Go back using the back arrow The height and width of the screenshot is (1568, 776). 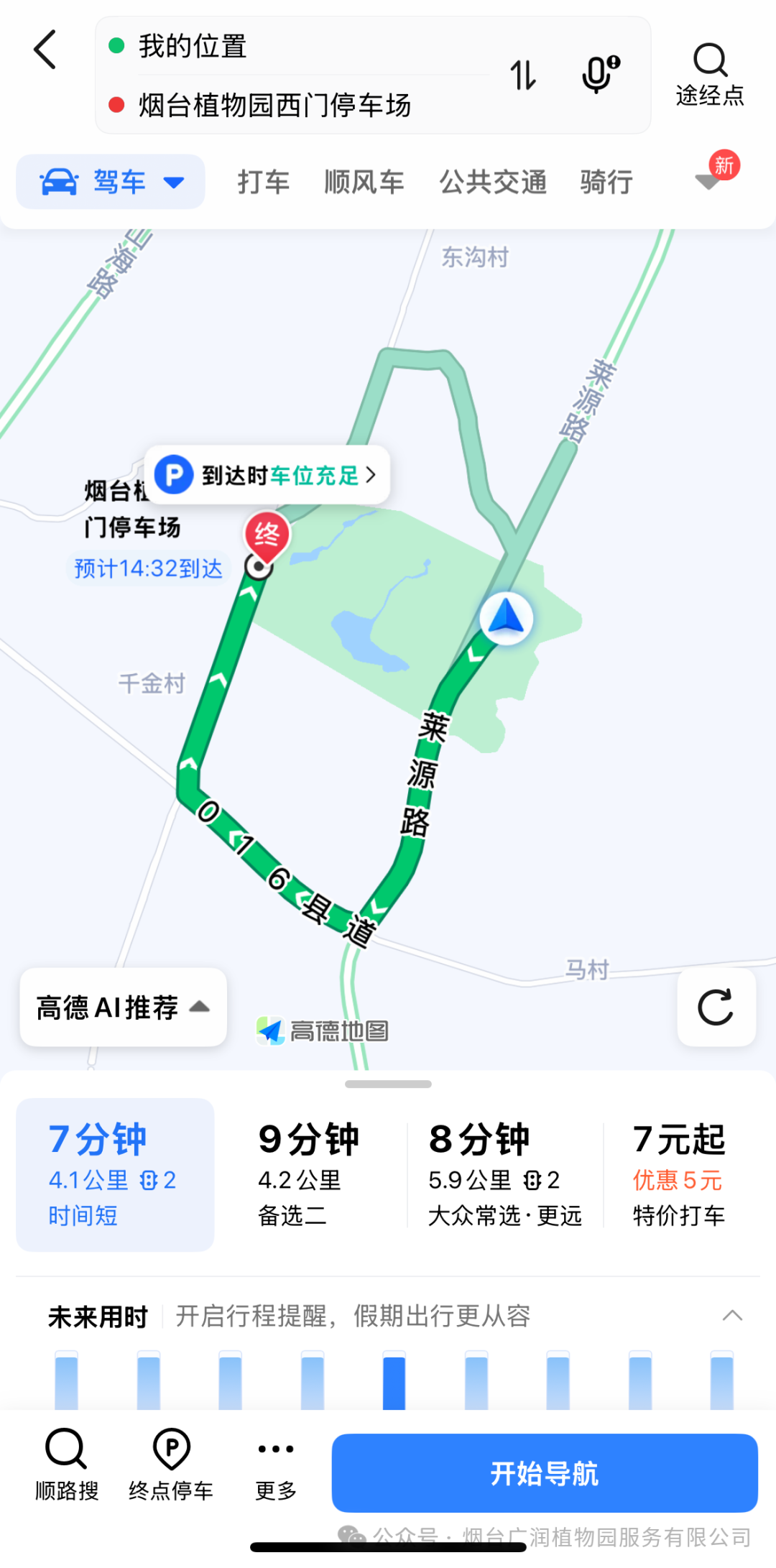click(x=45, y=50)
